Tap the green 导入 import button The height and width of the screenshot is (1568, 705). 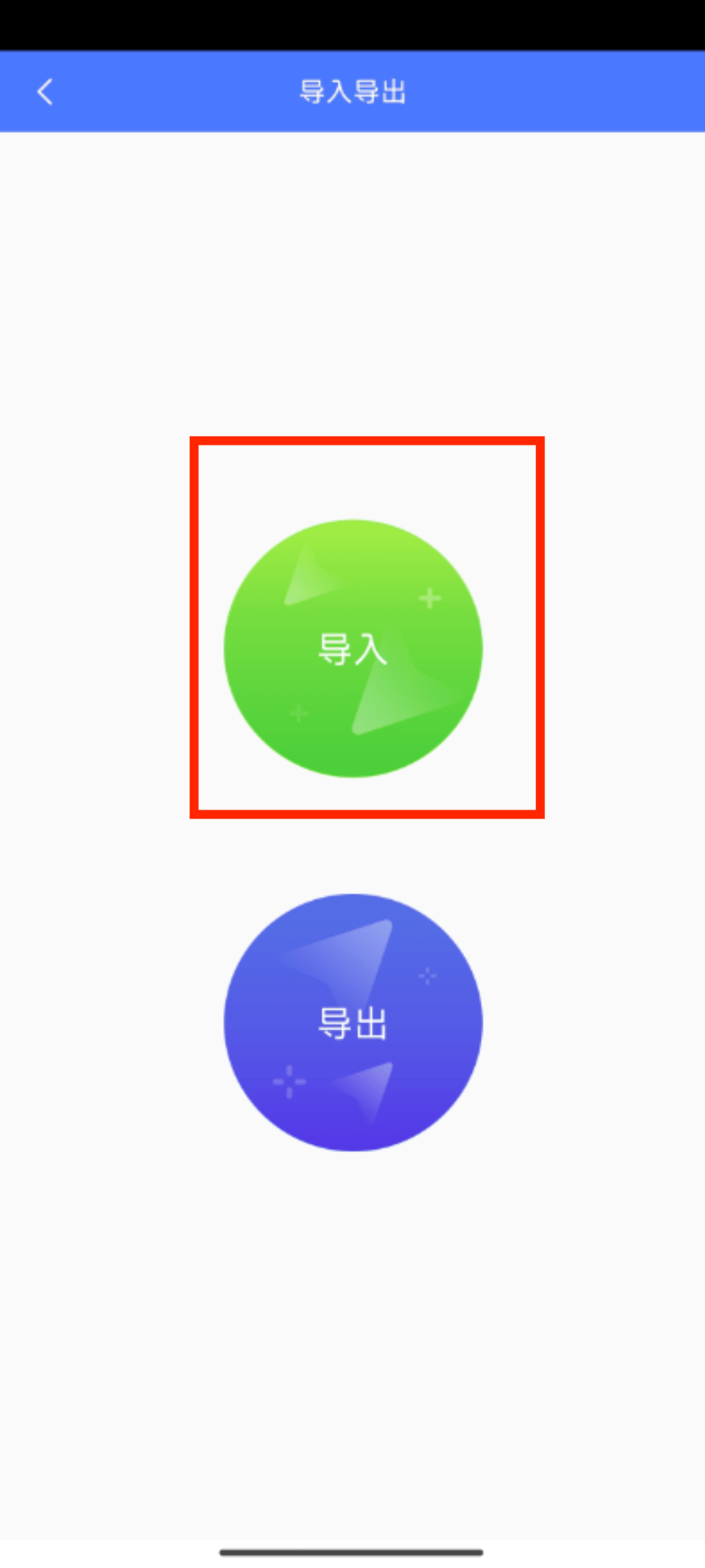(x=353, y=648)
